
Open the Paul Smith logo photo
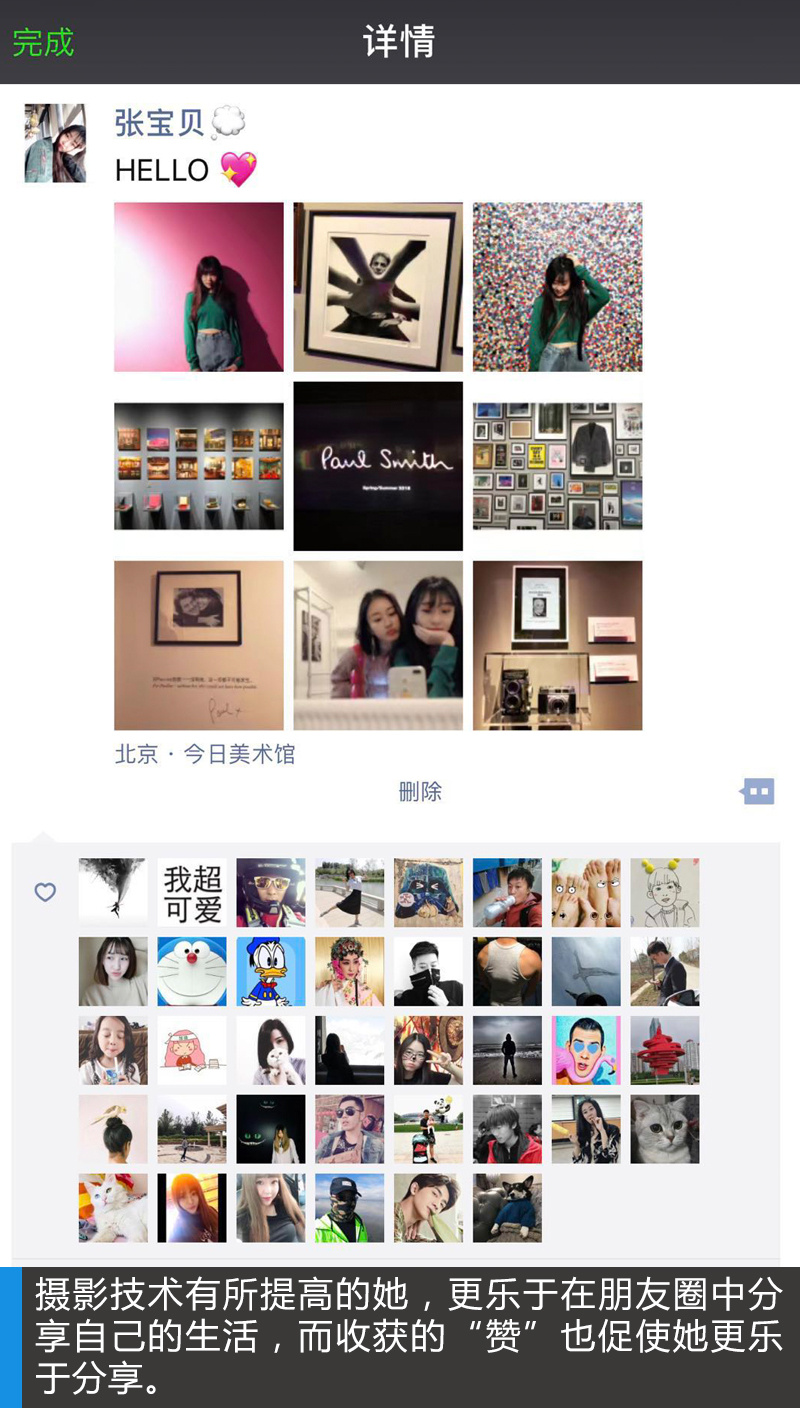pos(378,466)
